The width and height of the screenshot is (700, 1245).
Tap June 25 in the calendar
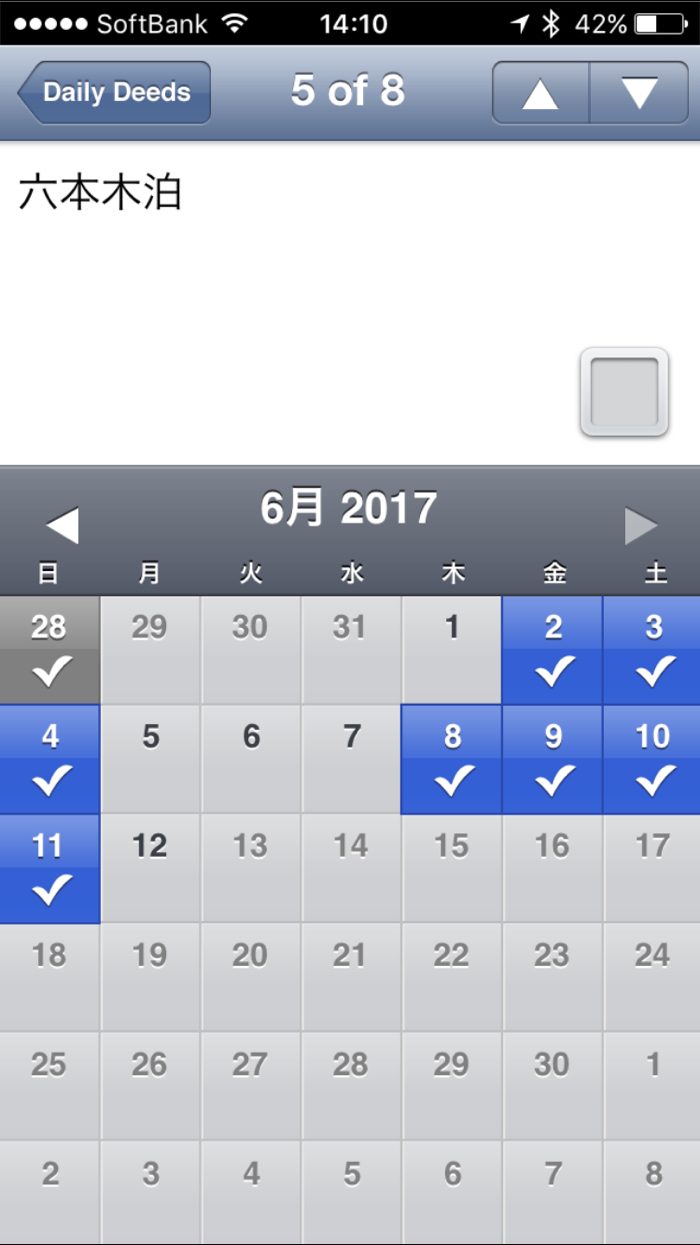[49, 1086]
